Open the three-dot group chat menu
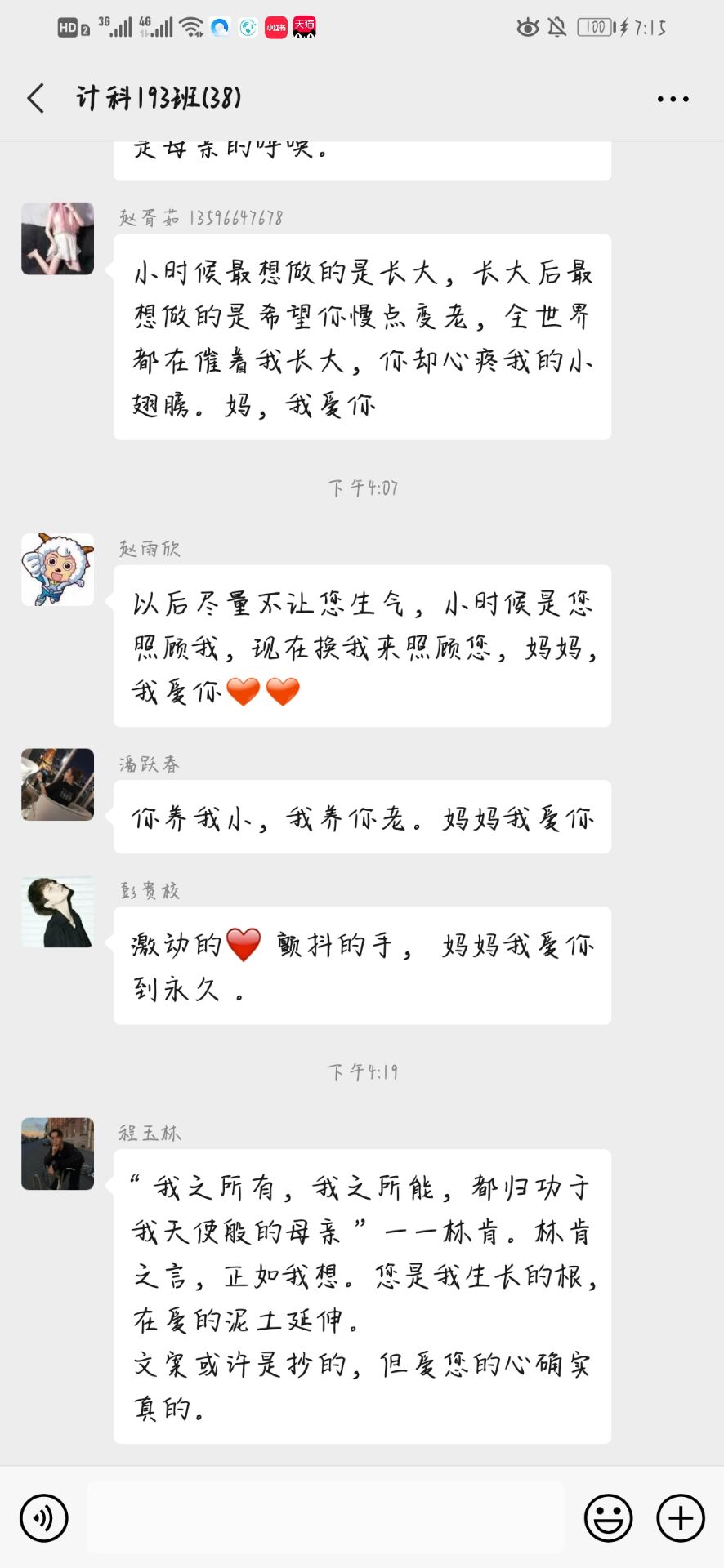This screenshot has height=1568, width=724. 673,100
